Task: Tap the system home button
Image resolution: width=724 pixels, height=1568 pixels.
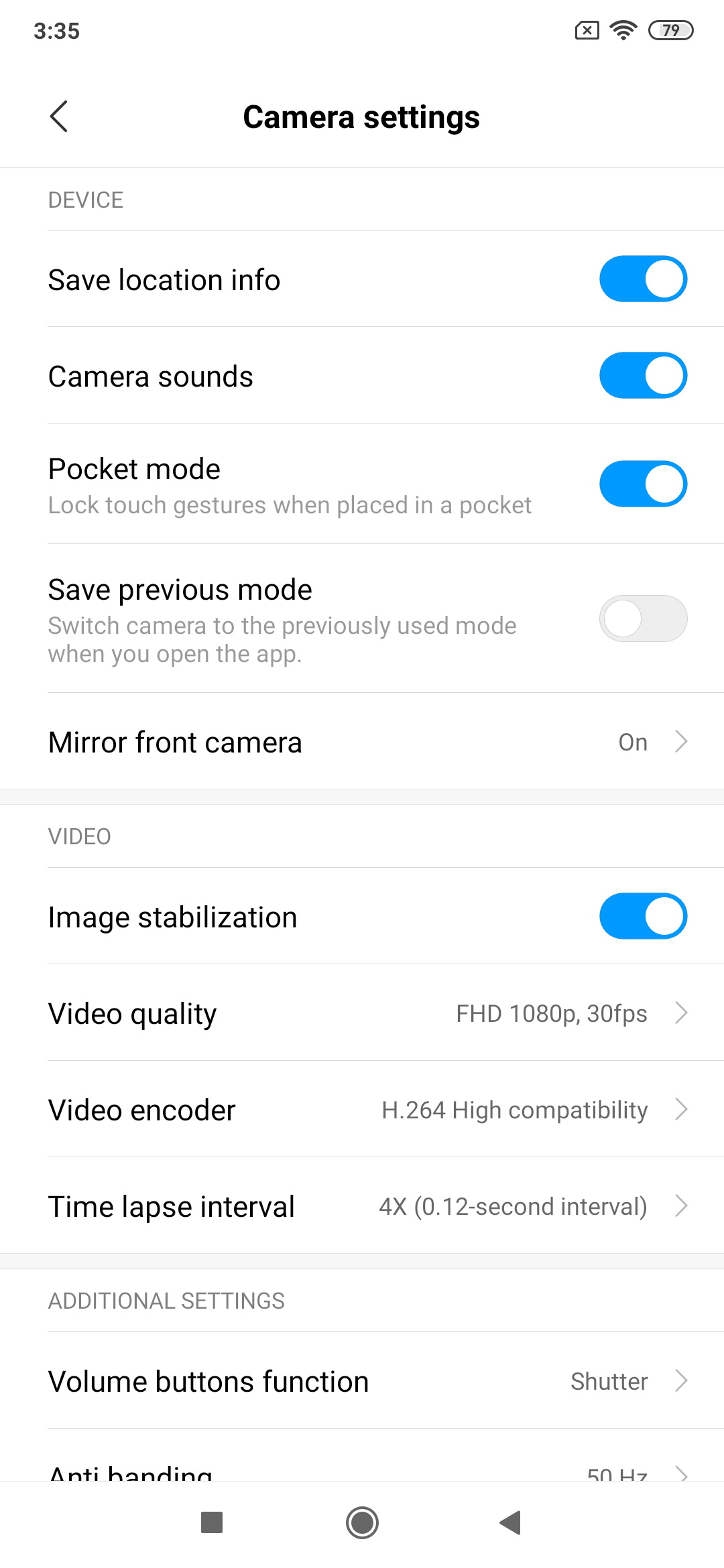Action: pyautogui.click(x=362, y=1522)
